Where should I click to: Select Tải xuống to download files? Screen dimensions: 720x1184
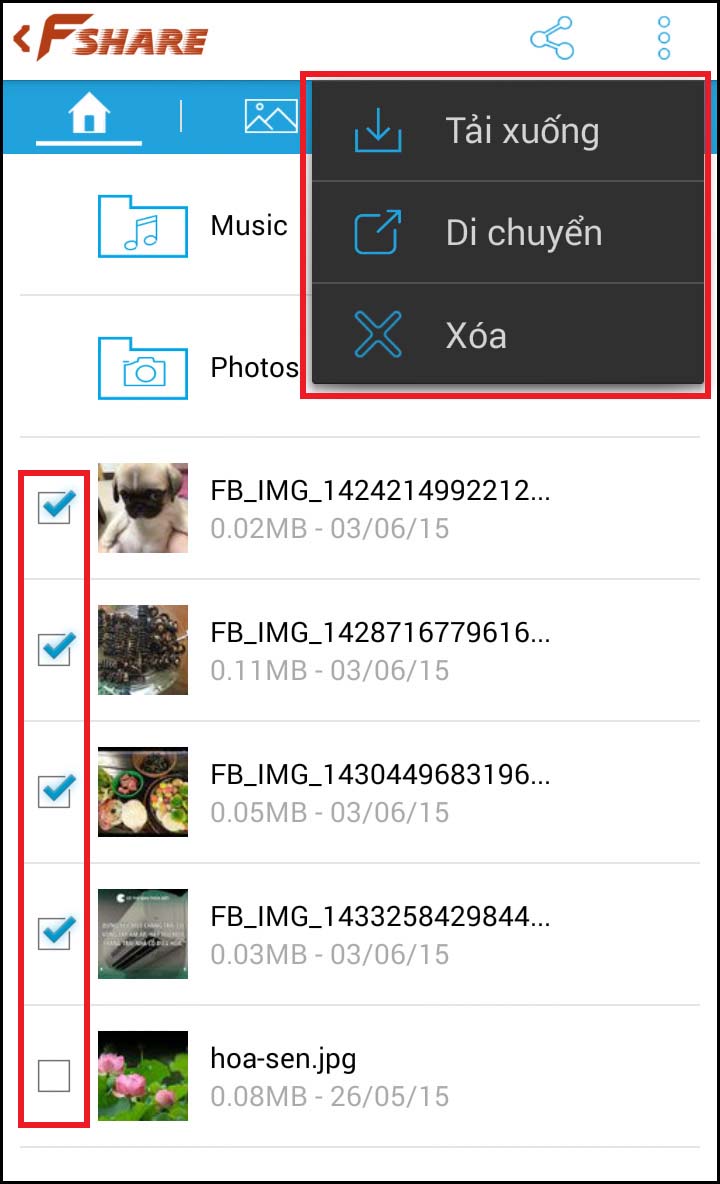(x=508, y=131)
